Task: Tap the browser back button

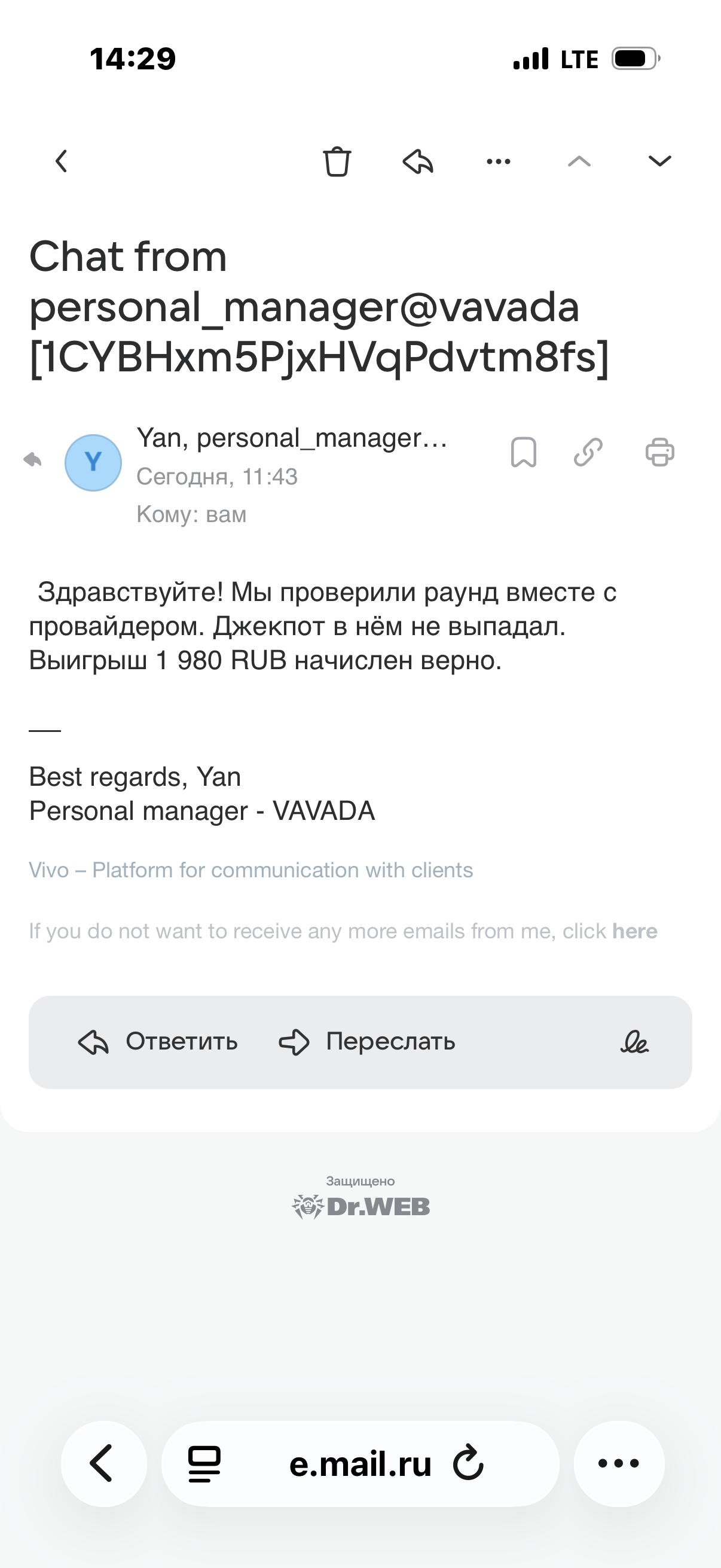Action: tap(103, 1463)
